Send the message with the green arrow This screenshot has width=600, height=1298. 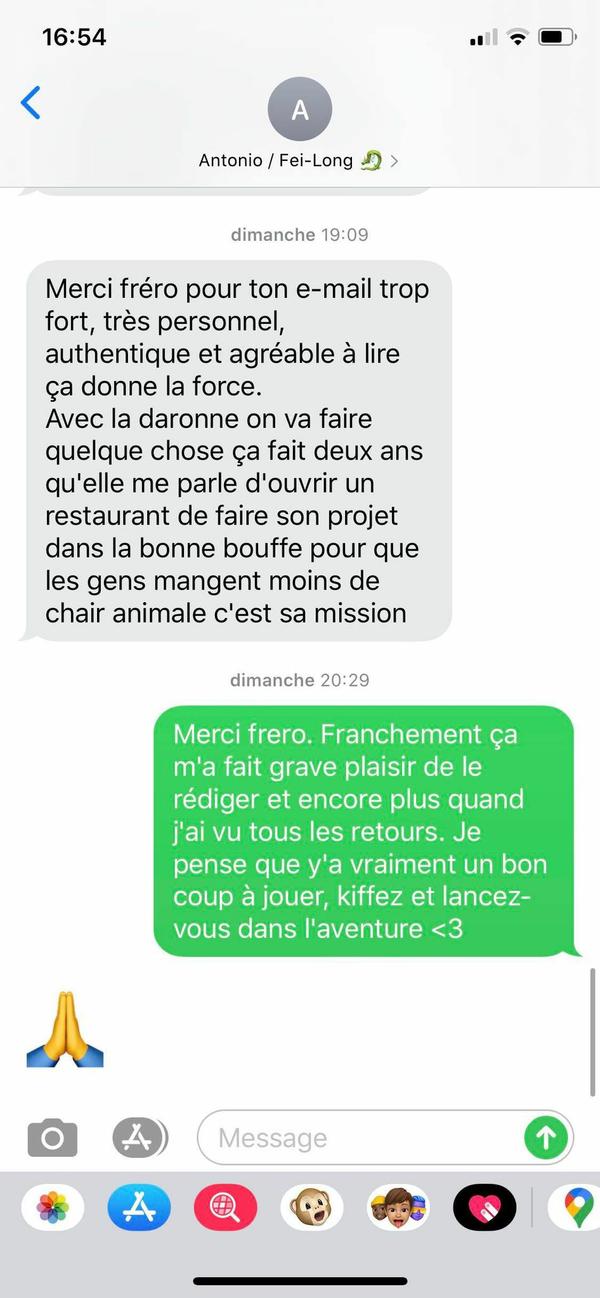coord(545,1137)
